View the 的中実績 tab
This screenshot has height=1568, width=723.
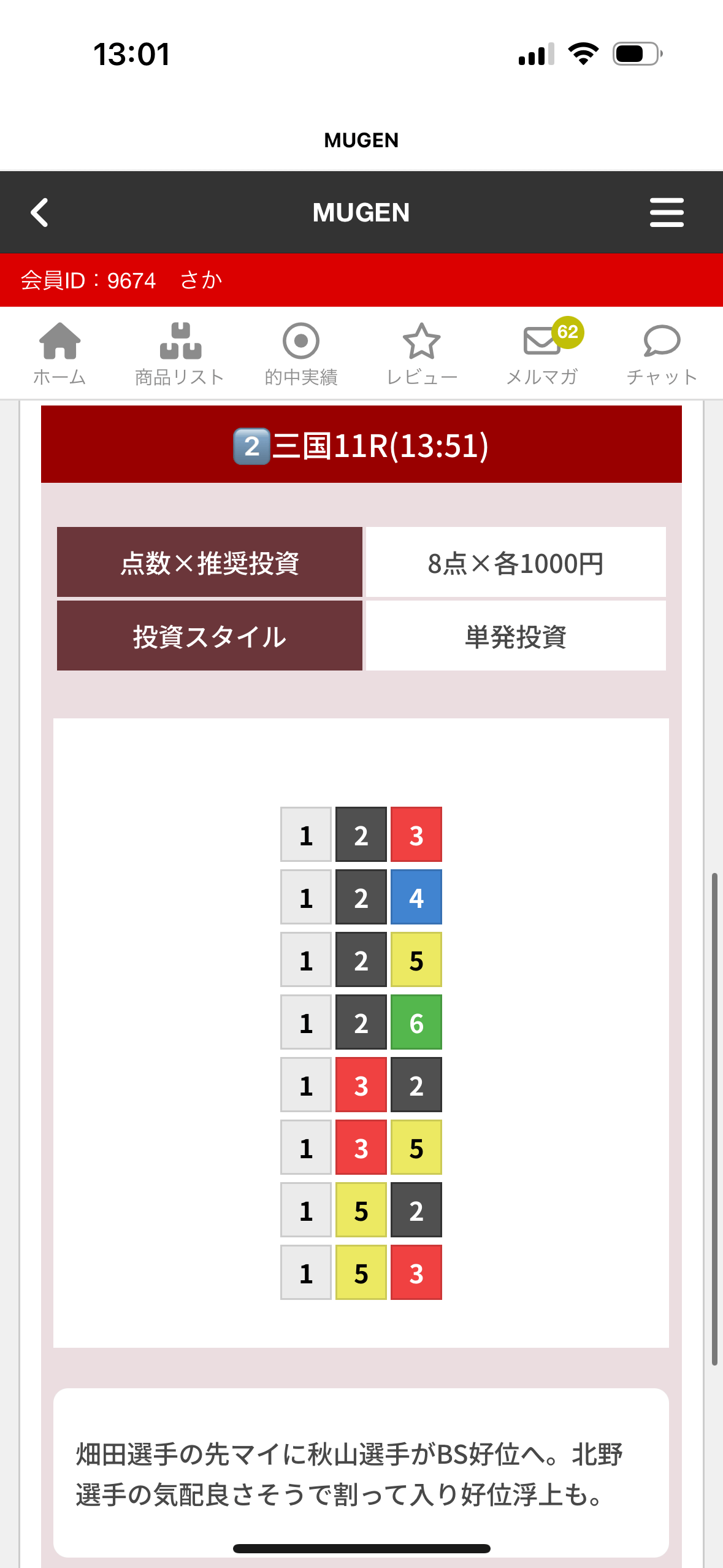[x=301, y=354]
